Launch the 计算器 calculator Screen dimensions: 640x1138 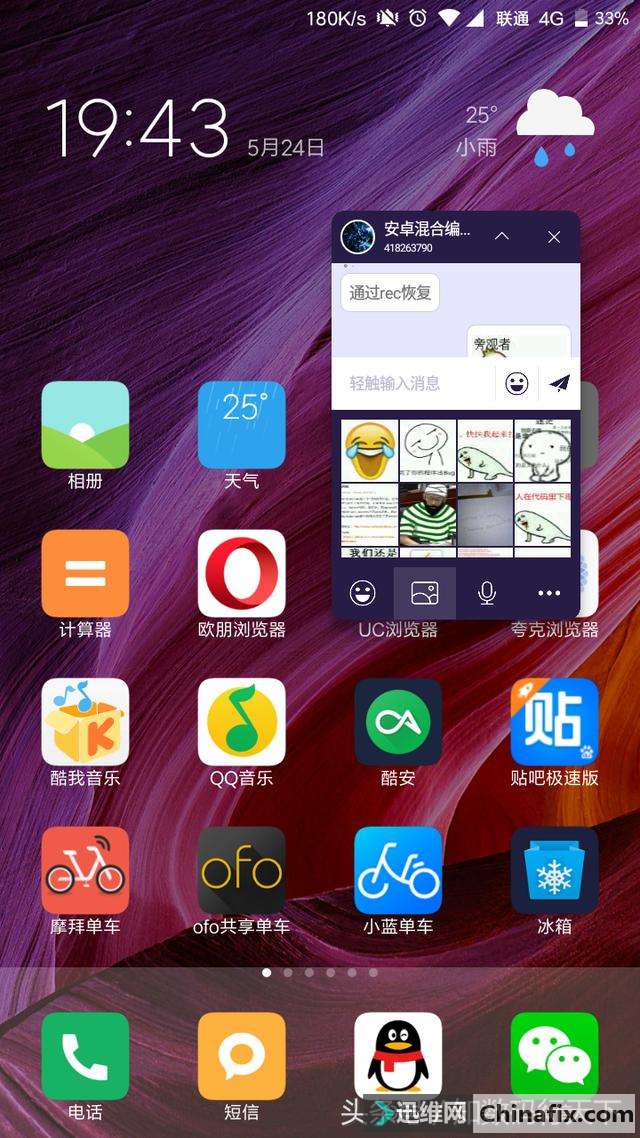[x=85, y=573]
